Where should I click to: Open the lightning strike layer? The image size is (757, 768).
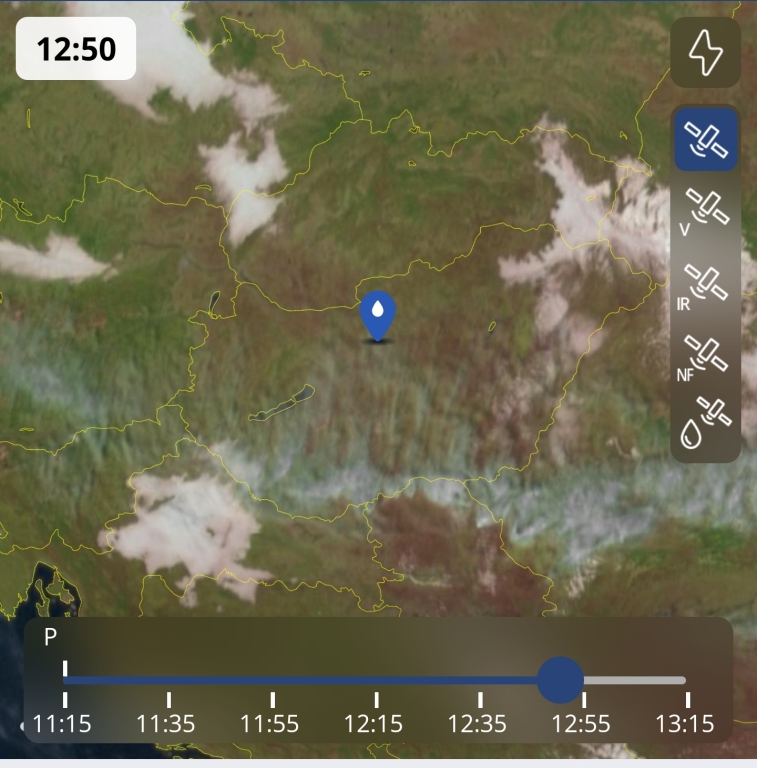pyautogui.click(x=706, y=52)
